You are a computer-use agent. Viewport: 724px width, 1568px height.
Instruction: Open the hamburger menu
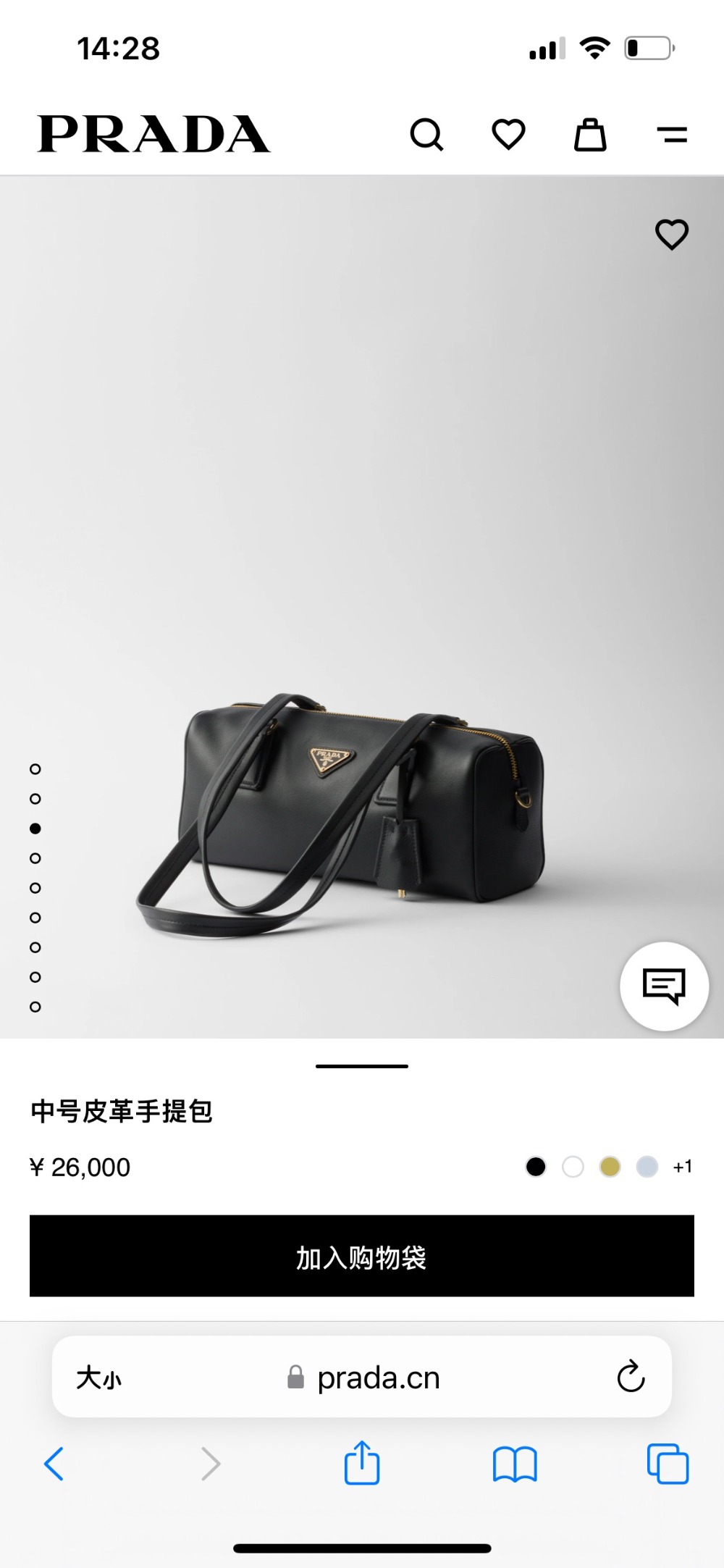point(672,135)
